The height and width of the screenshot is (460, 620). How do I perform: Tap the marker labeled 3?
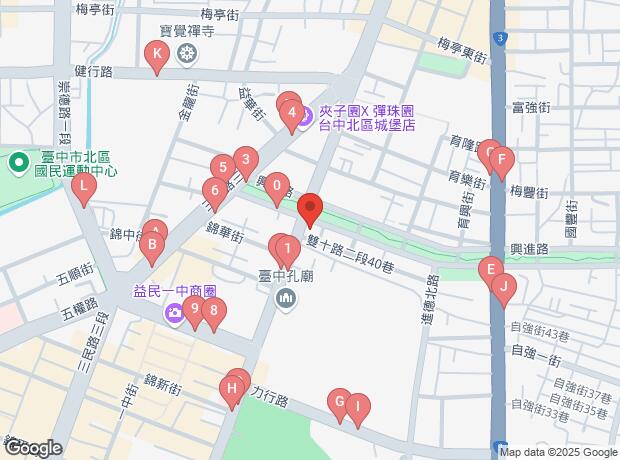click(x=245, y=158)
